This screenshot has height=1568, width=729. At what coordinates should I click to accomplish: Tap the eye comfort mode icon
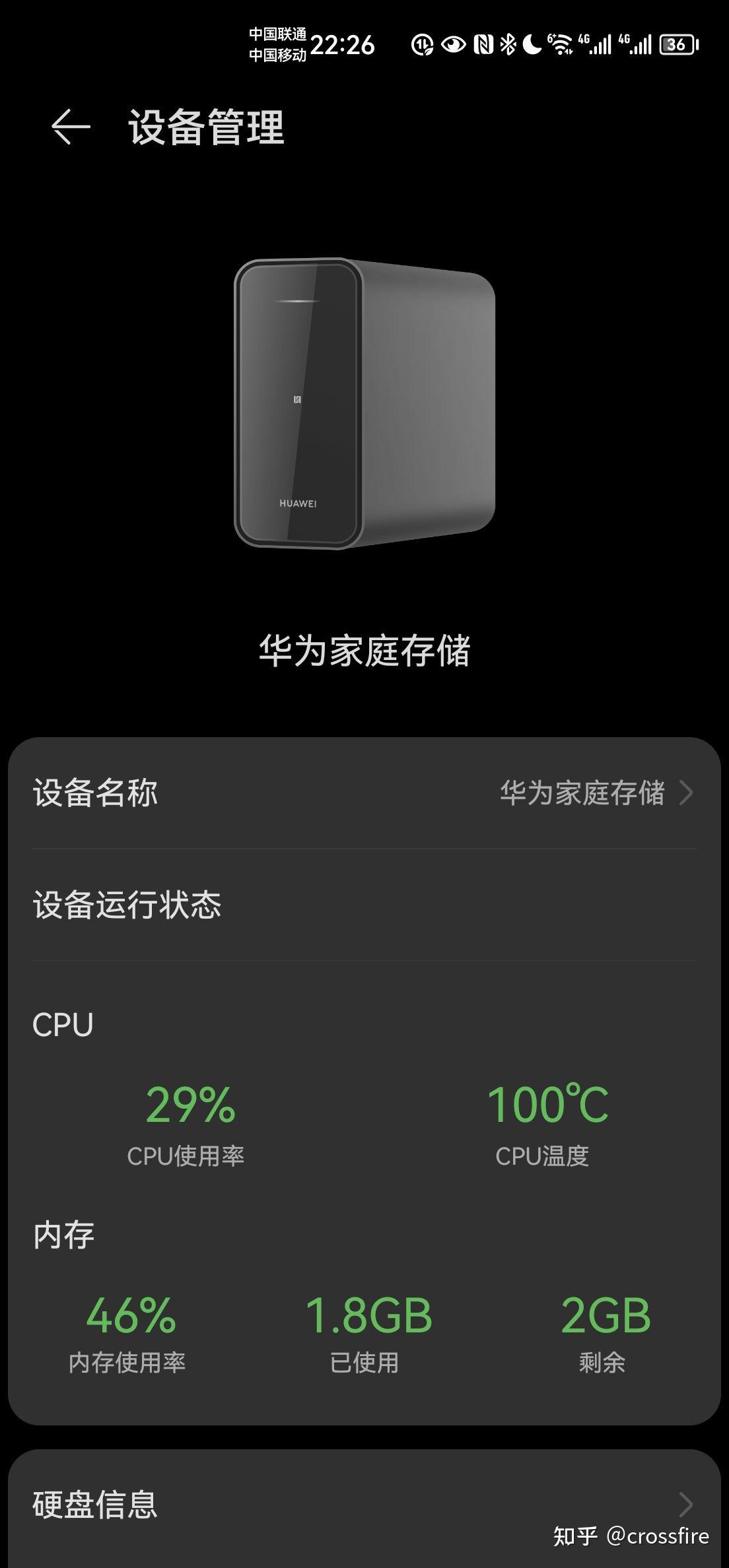454,44
